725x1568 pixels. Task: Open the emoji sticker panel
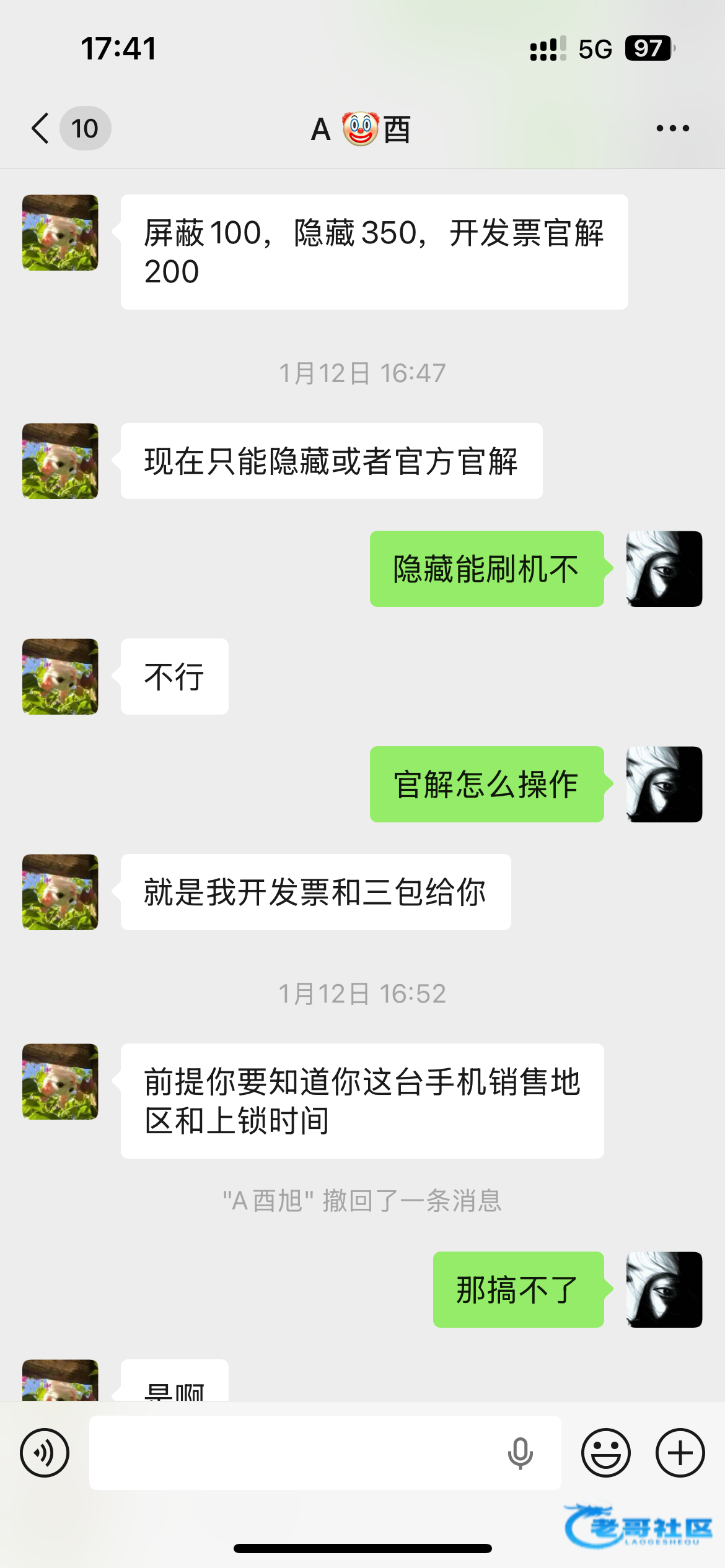(x=605, y=1453)
